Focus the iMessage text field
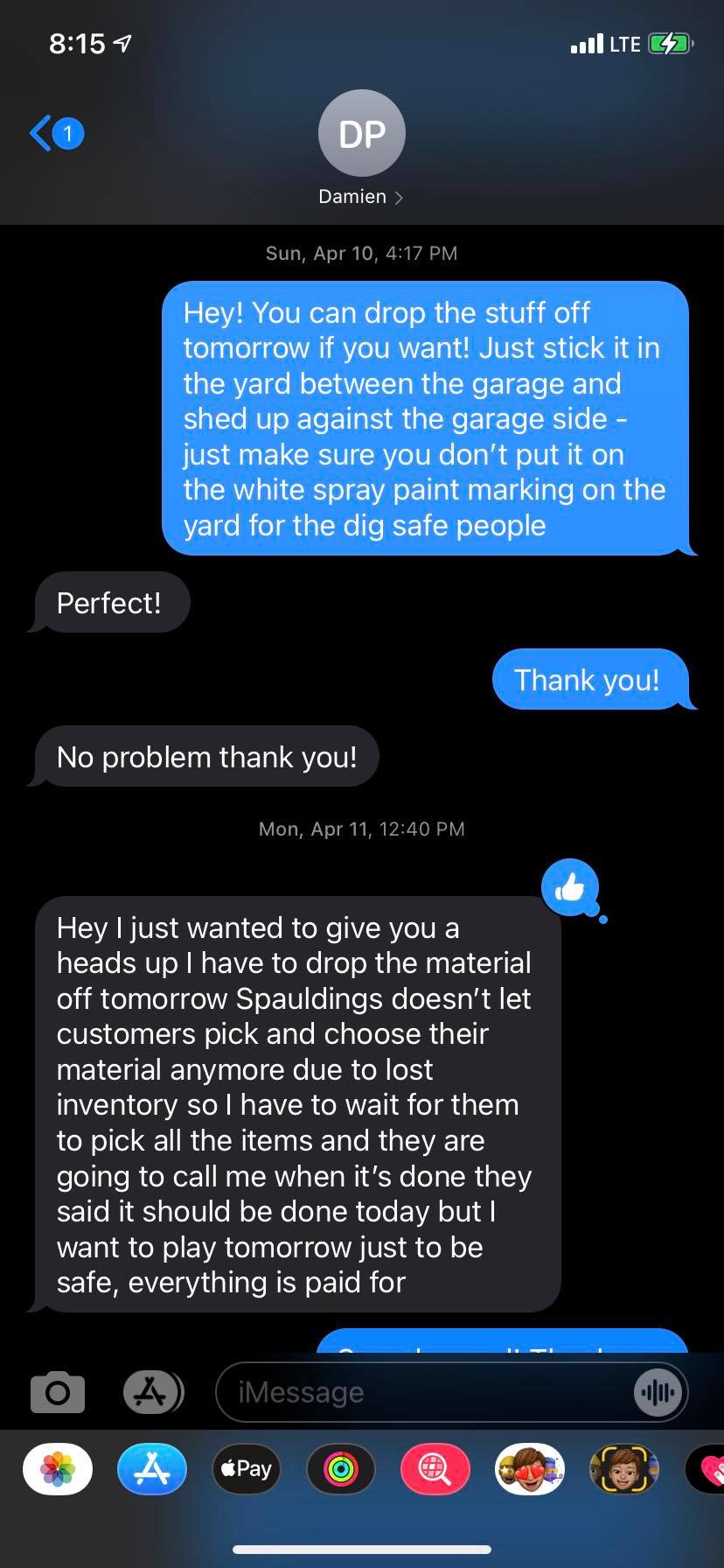The width and height of the screenshot is (724, 1568). [420, 1391]
